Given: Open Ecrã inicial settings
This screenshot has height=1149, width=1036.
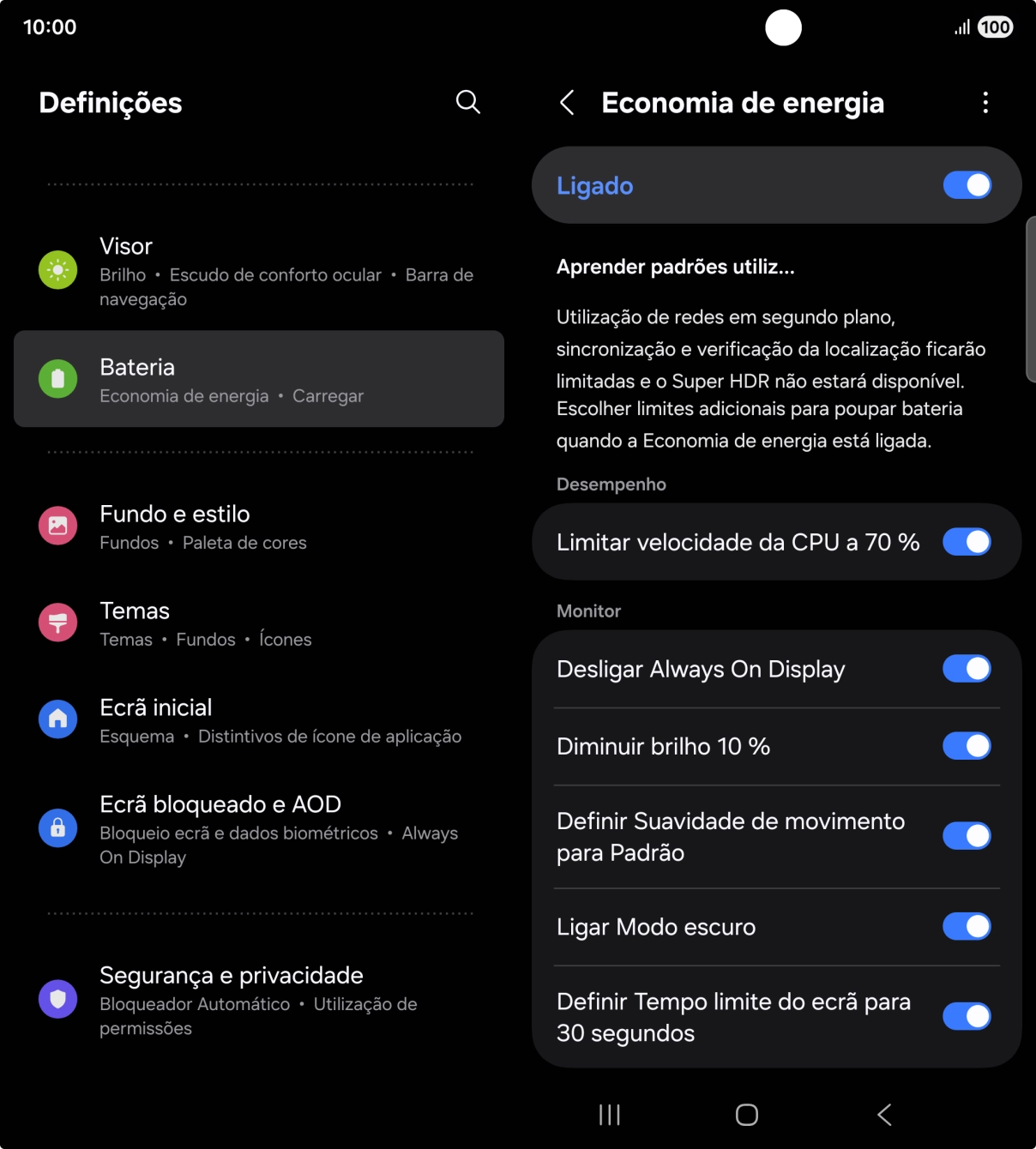Looking at the screenshot, I should (257, 719).
